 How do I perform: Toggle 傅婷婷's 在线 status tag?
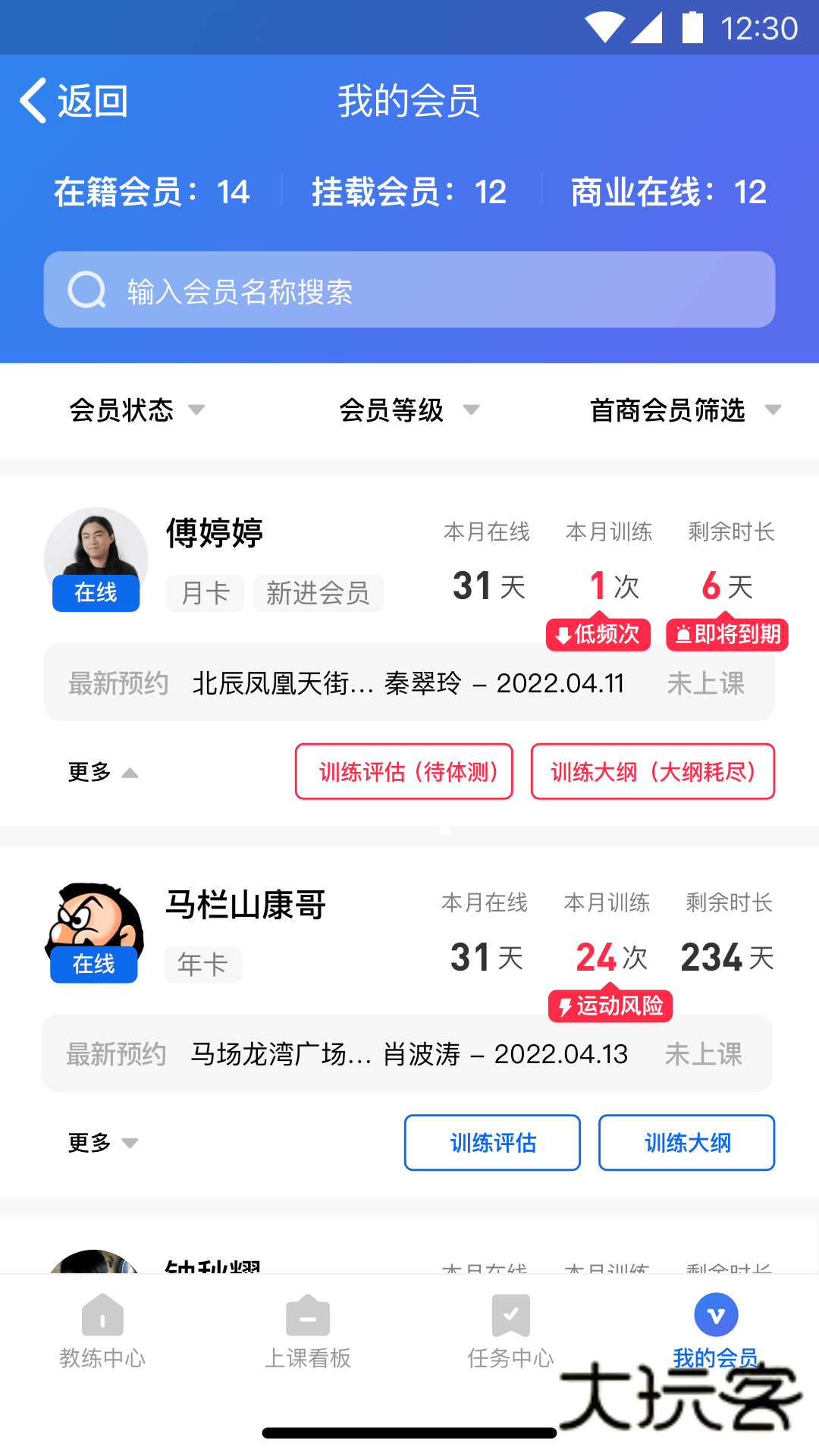pos(96,594)
